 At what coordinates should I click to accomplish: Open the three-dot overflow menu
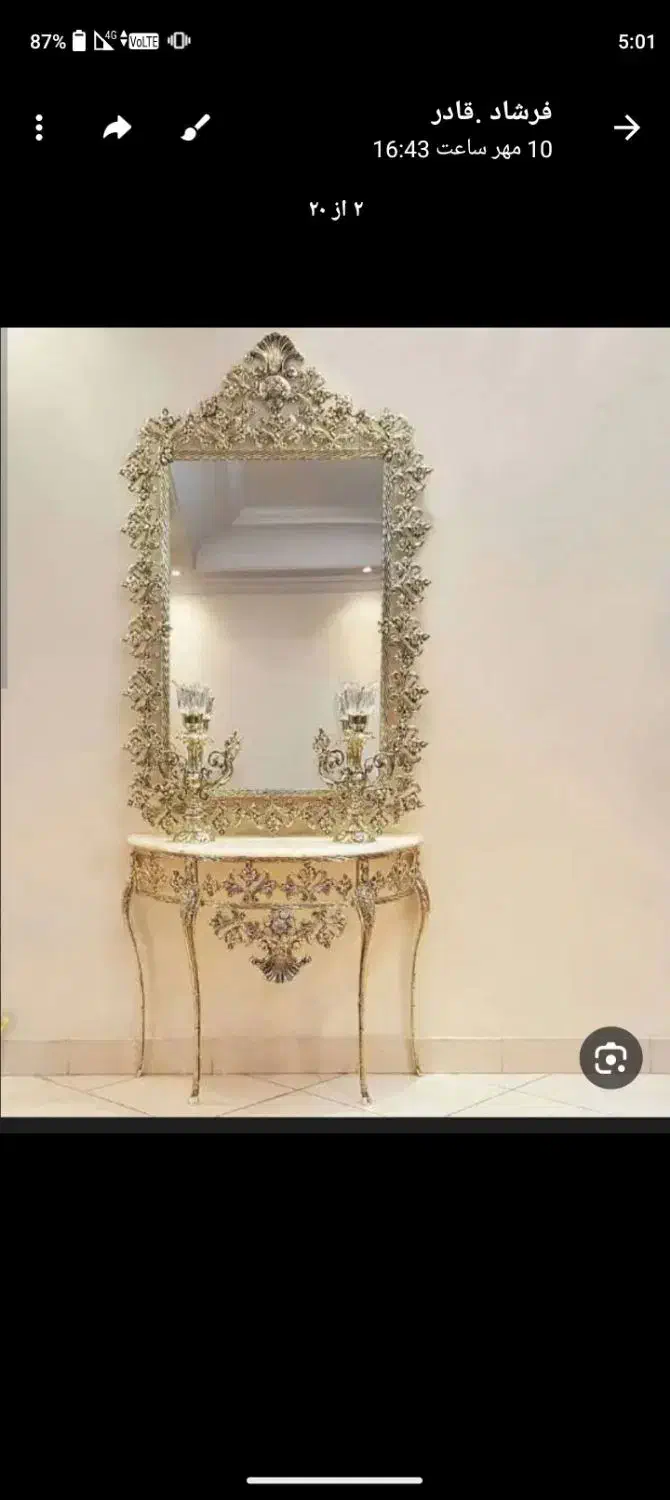pyautogui.click(x=39, y=127)
